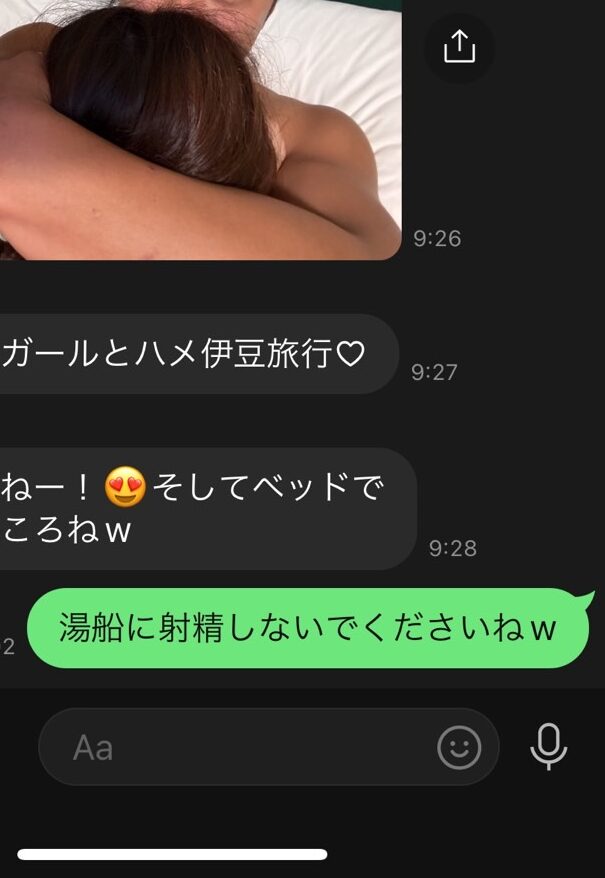Focus the Aa message input field

[x=240, y=747]
